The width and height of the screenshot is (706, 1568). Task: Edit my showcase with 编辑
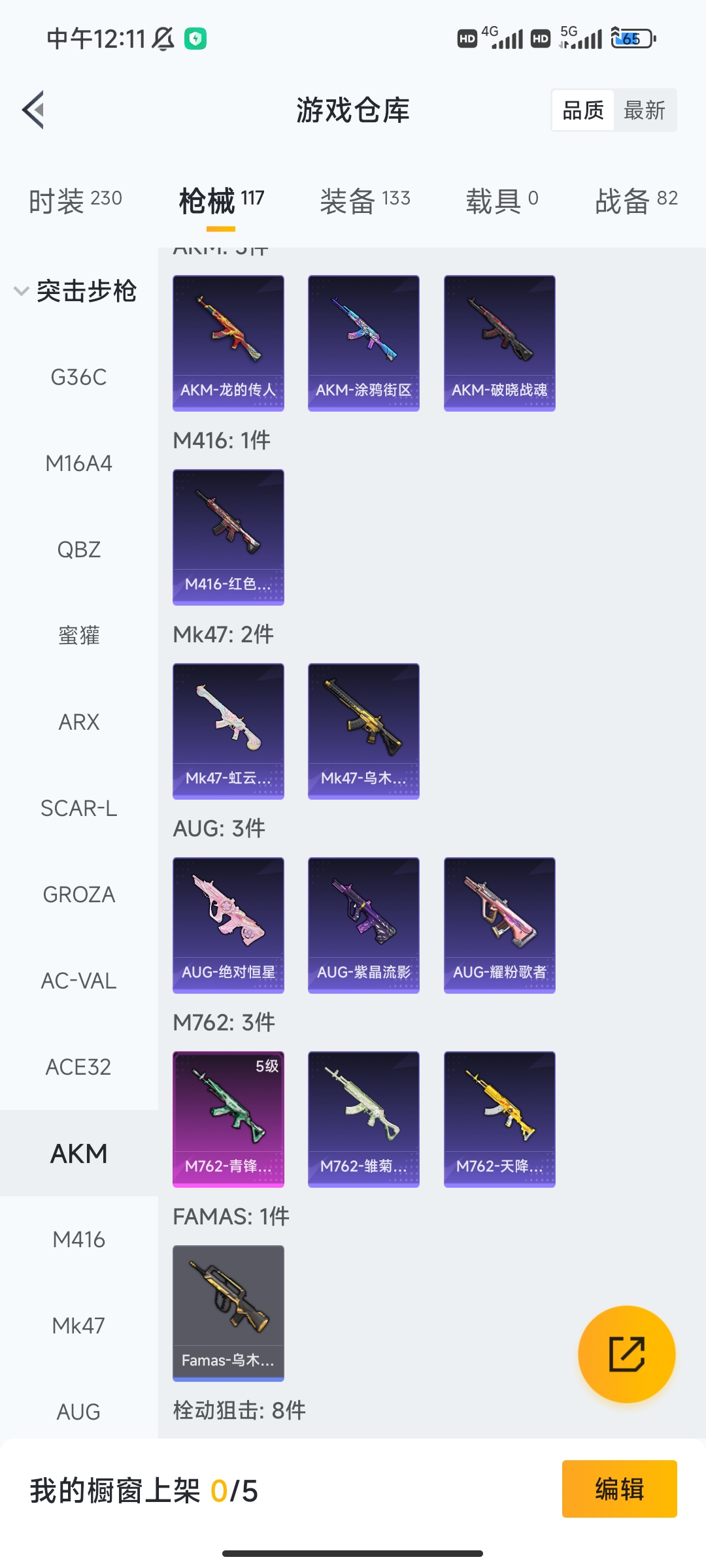pyautogui.click(x=619, y=1489)
